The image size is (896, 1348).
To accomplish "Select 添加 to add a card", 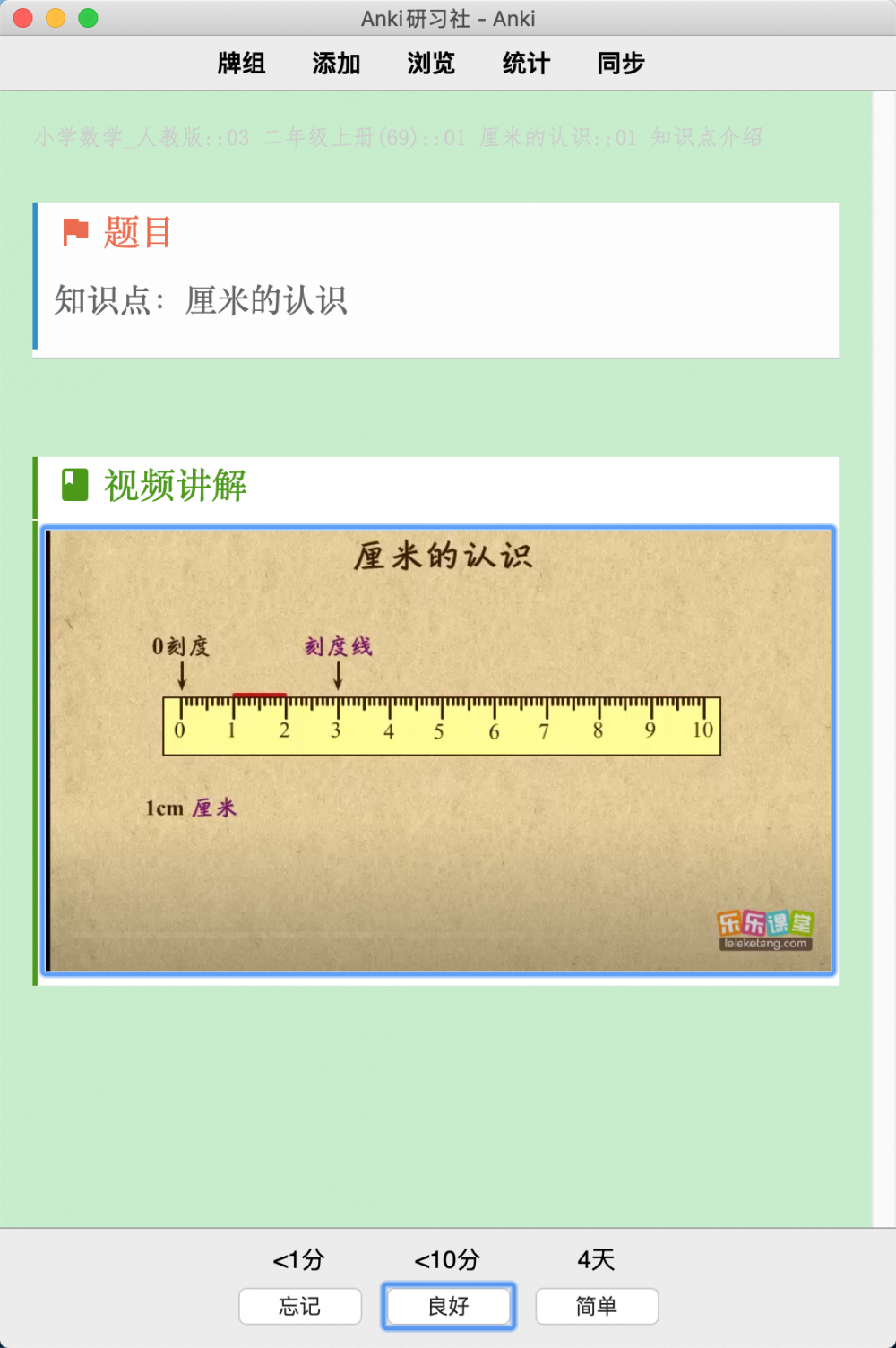I will [336, 64].
